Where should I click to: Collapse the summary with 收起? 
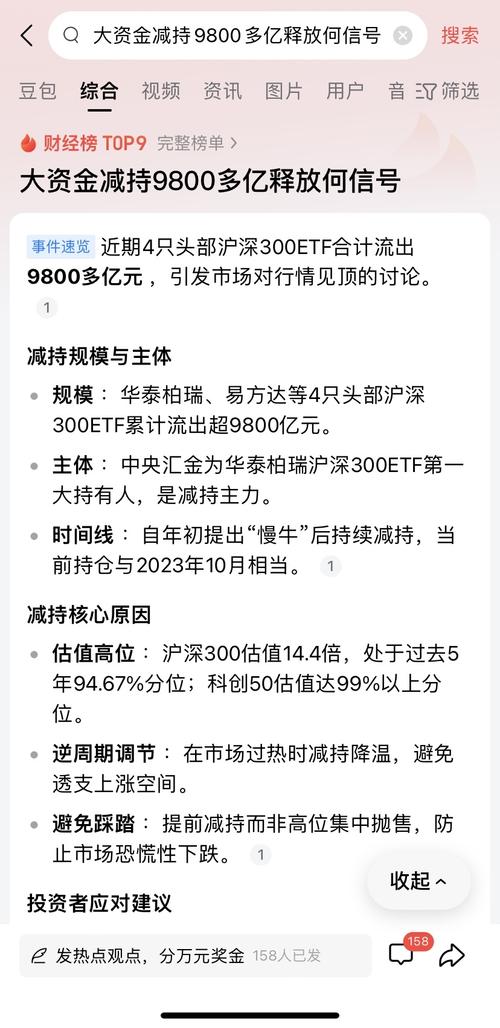(x=419, y=881)
